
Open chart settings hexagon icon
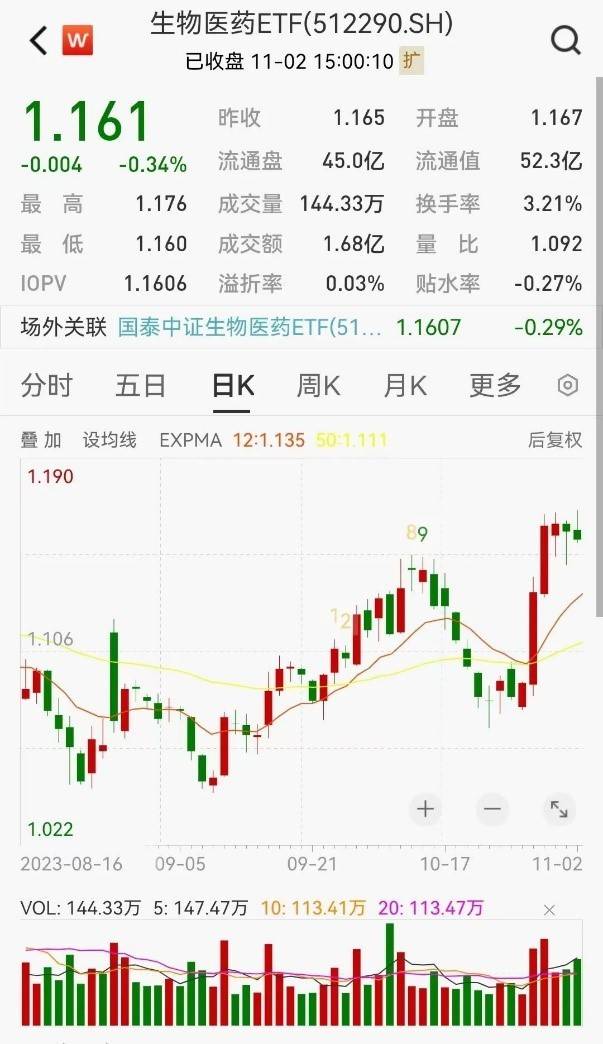(x=567, y=385)
